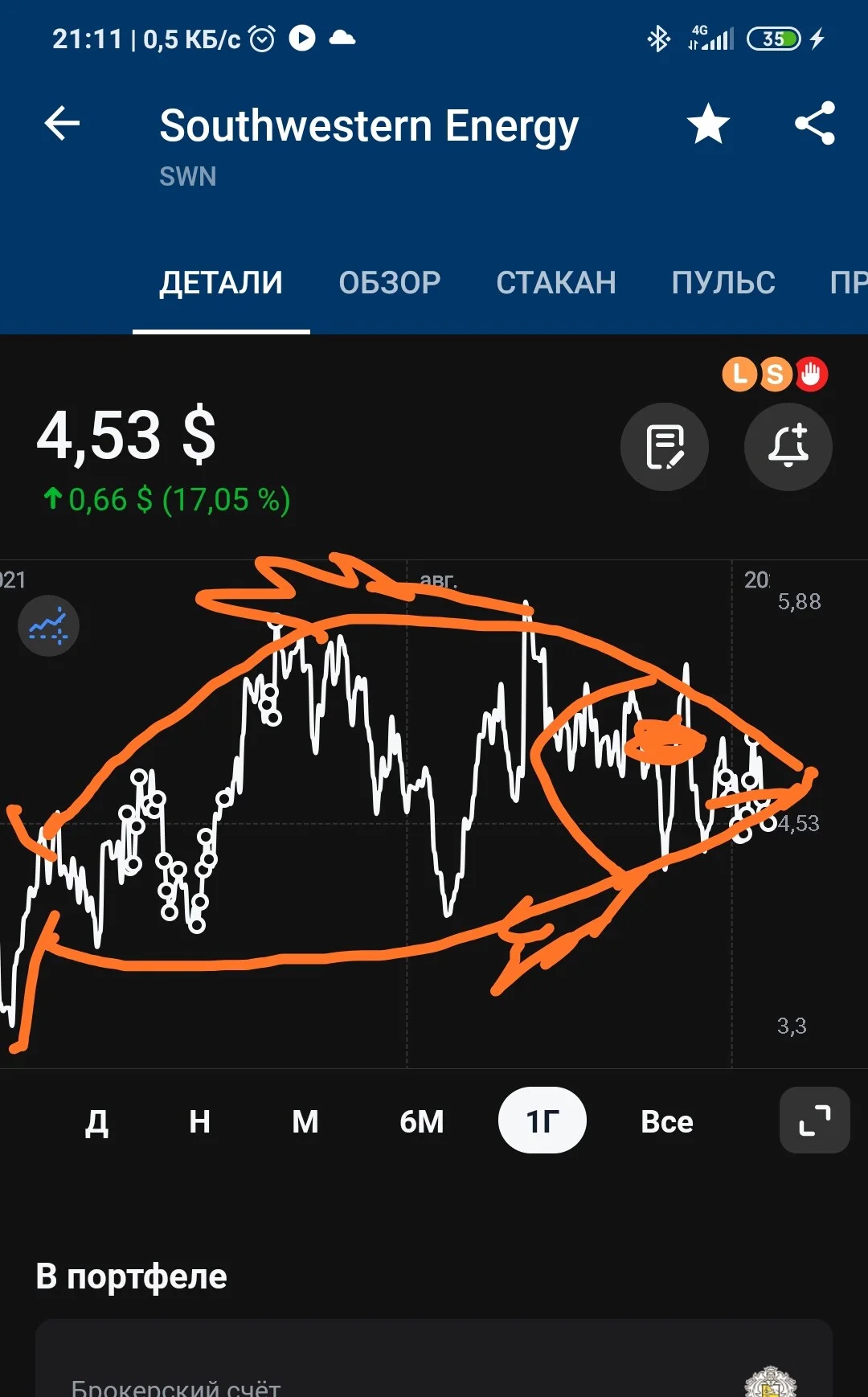Select the 1Г year chart period

pyautogui.click(x=542, y=1120)
